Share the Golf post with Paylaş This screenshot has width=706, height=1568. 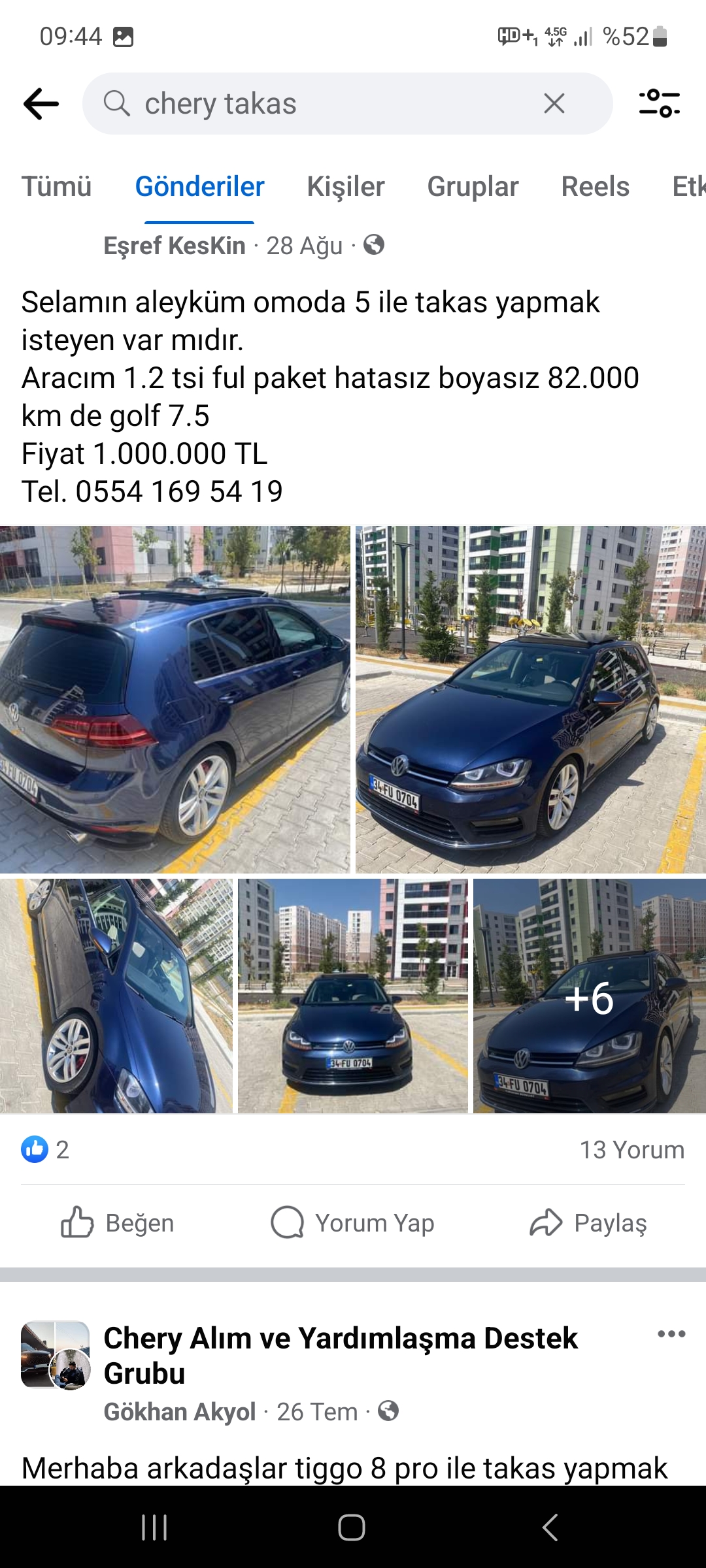pyautogui.click(x=588, y=1223)
